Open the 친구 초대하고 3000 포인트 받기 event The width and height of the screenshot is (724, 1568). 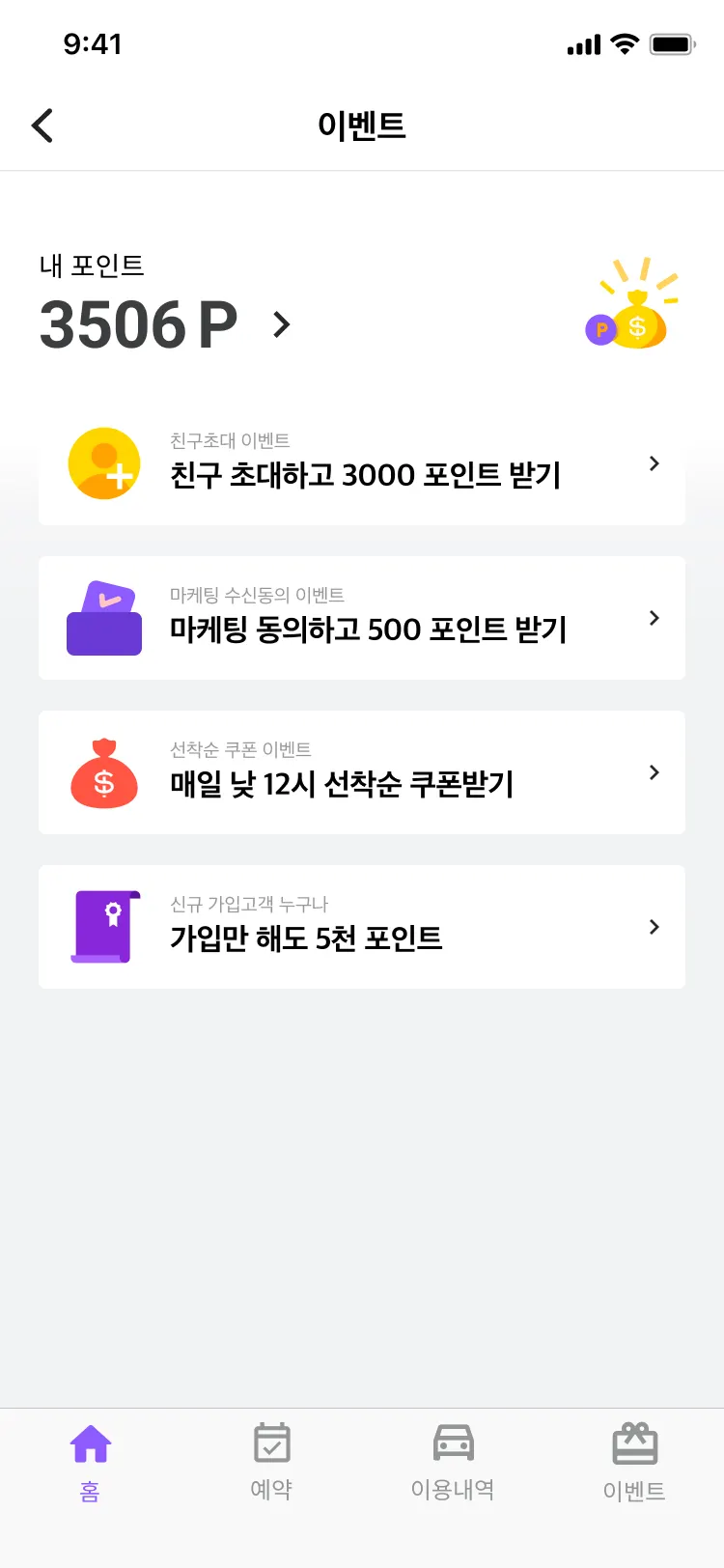362,464
